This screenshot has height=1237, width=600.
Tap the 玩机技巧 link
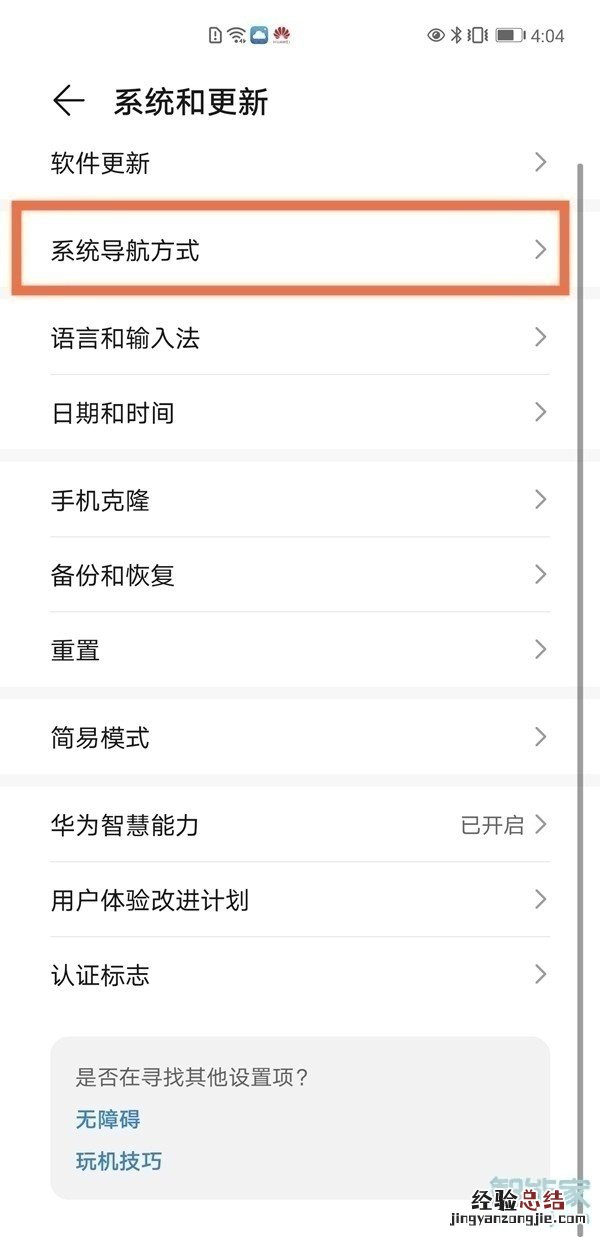119,1161
